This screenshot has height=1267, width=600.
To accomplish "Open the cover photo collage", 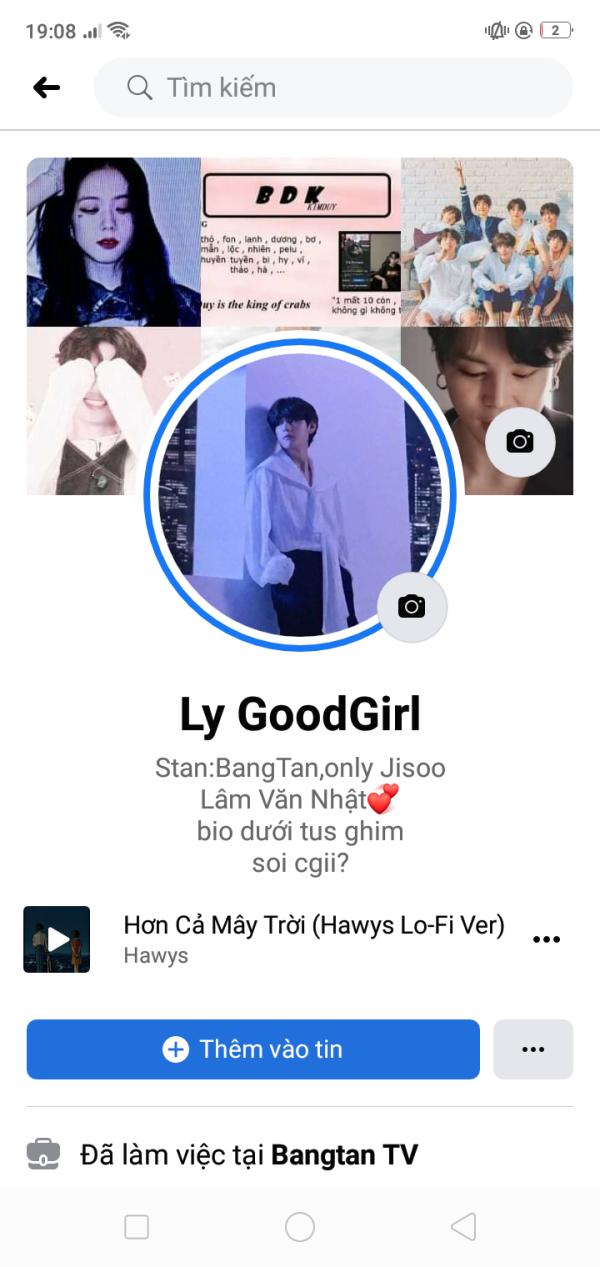I will 300,240.
